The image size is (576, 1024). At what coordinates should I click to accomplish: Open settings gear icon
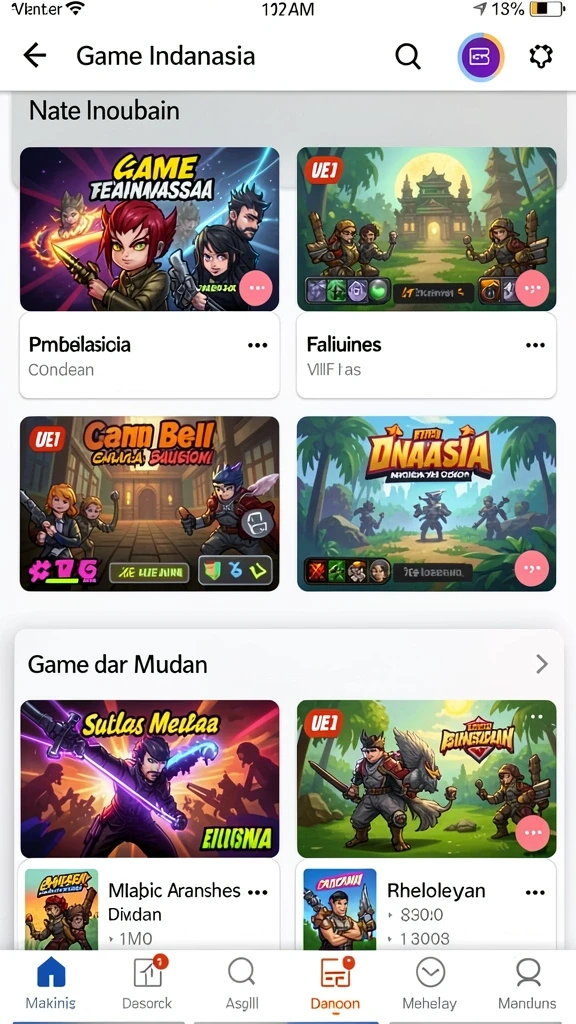click(x=541, y=57)
